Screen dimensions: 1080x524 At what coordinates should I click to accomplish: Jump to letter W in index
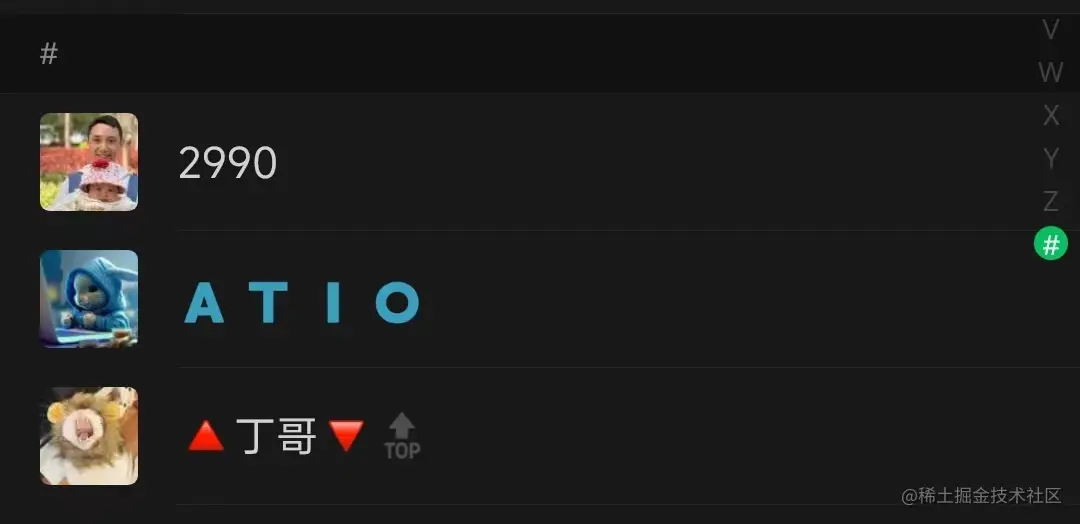tap(1050, 73)
